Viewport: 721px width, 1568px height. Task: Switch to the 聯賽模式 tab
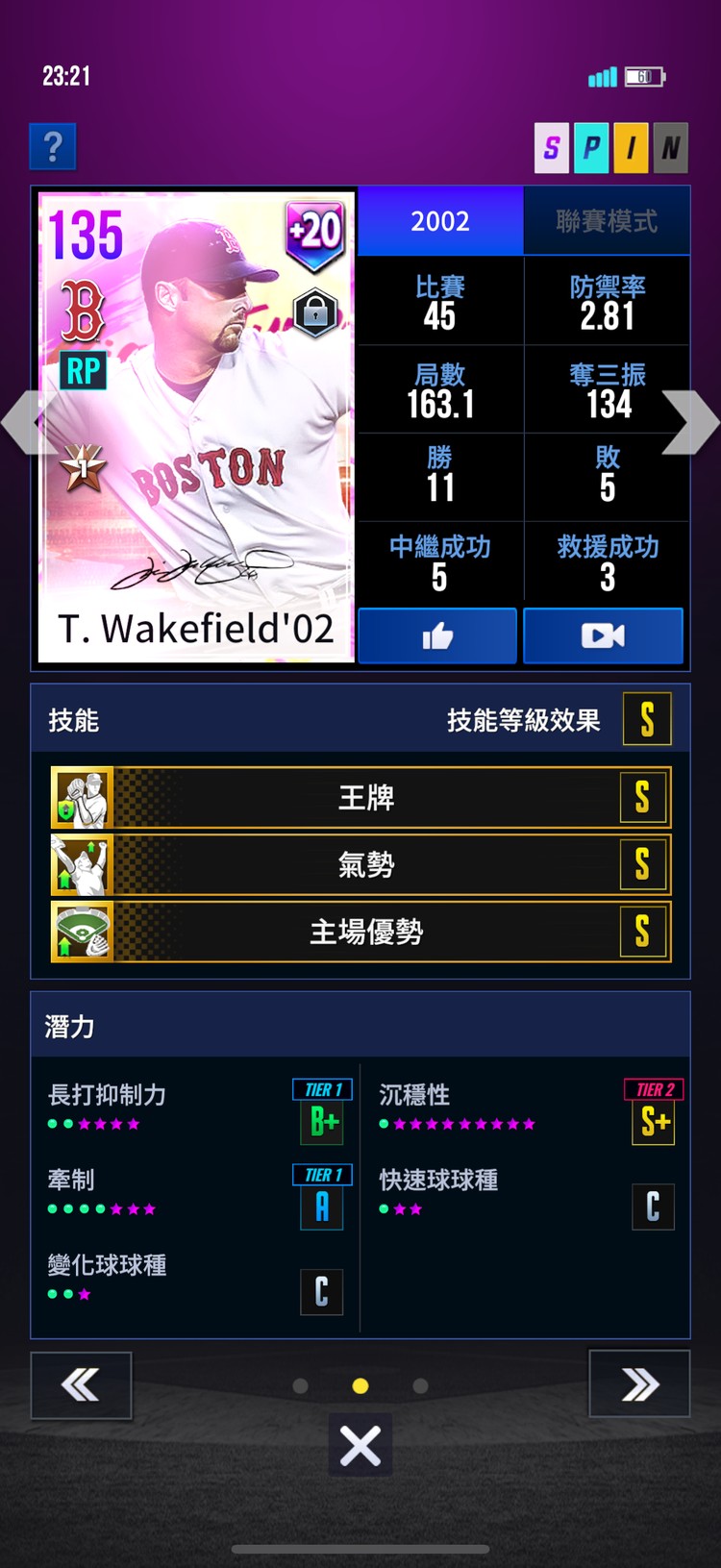(x=607, y=221)
